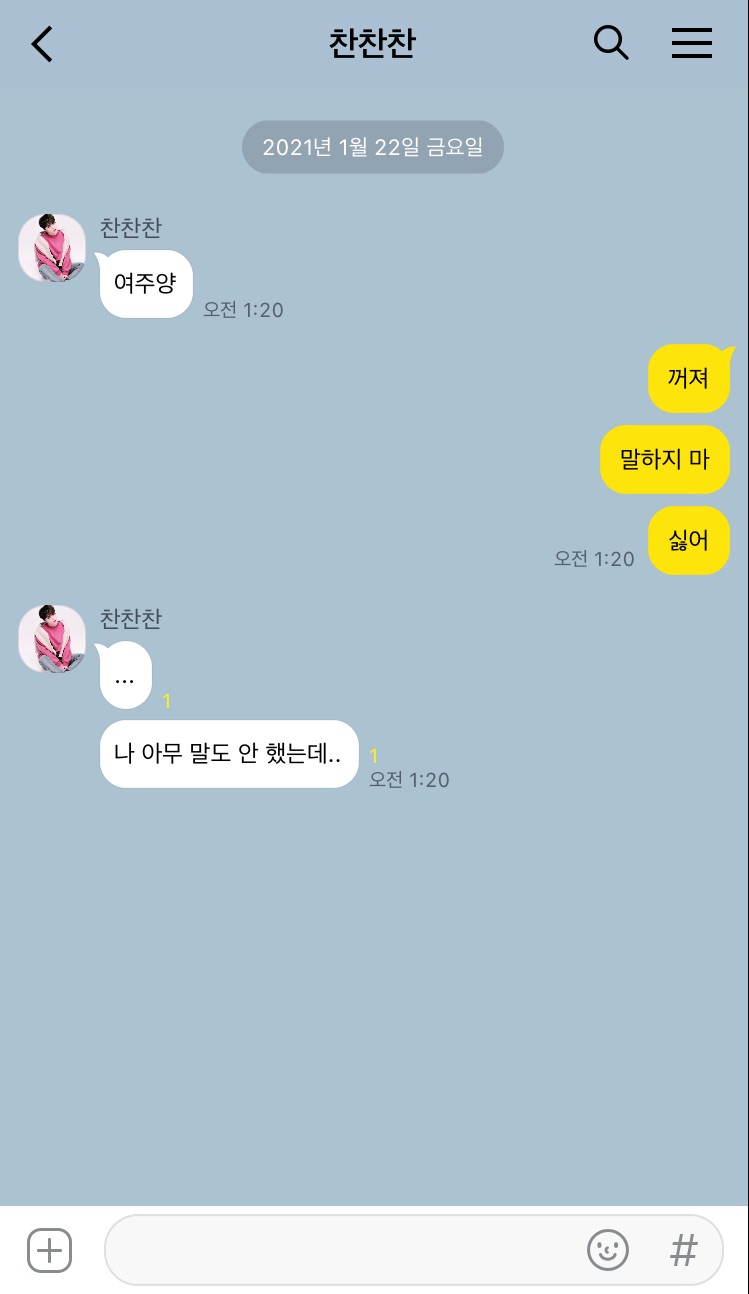Open the chat room hamburger menu
Viewport: 749px width, 1294px height.
691,43
